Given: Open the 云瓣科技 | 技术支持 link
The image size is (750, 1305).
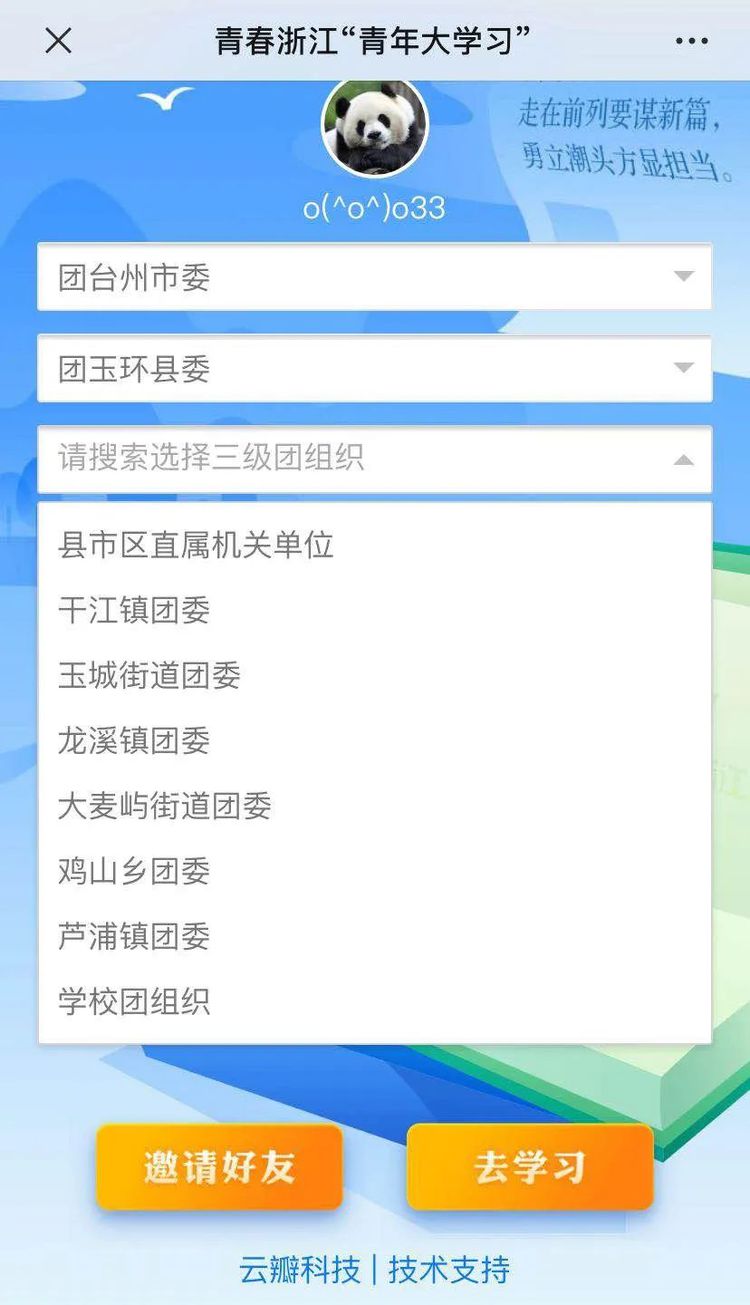Looking at the screenshot, I should click(374, 1270).
